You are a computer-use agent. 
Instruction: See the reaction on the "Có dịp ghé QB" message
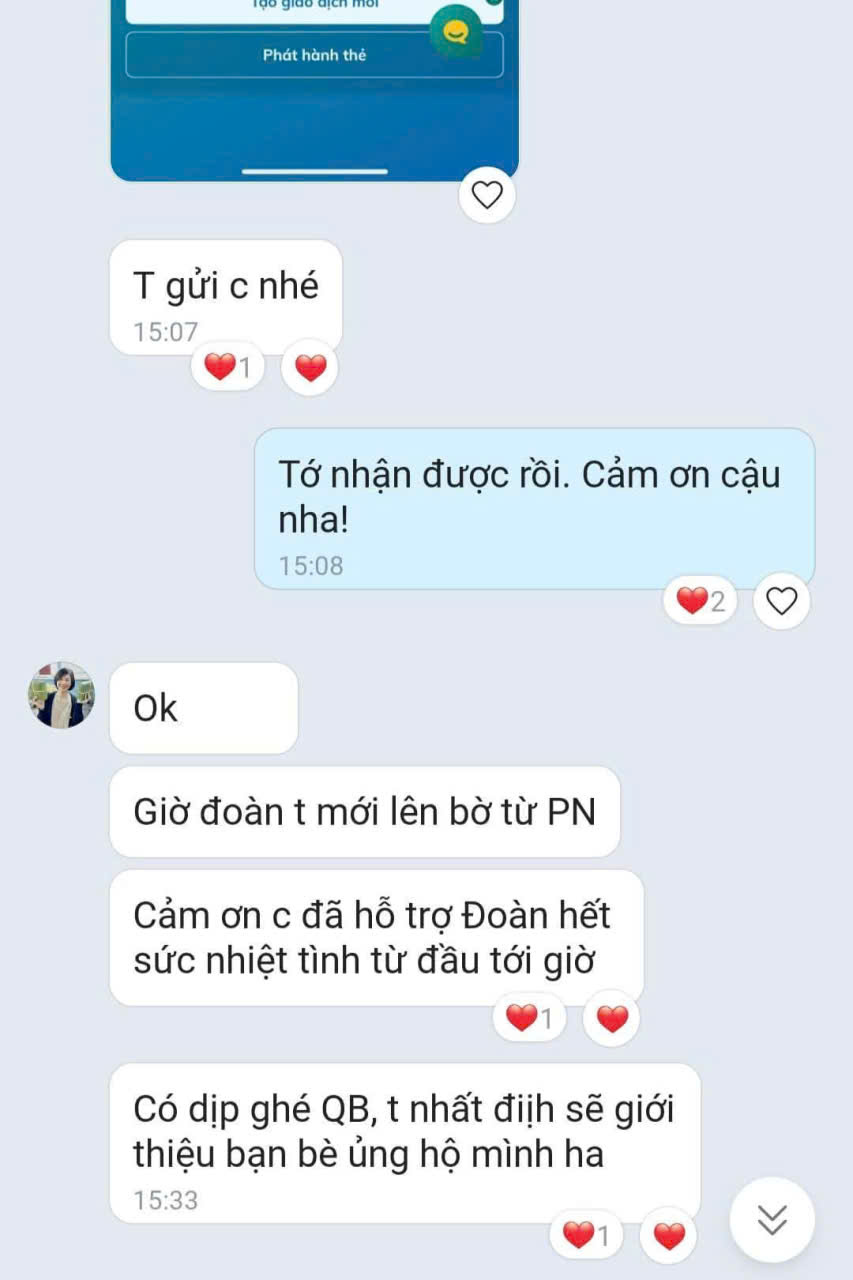click(x=586, y=1236)
